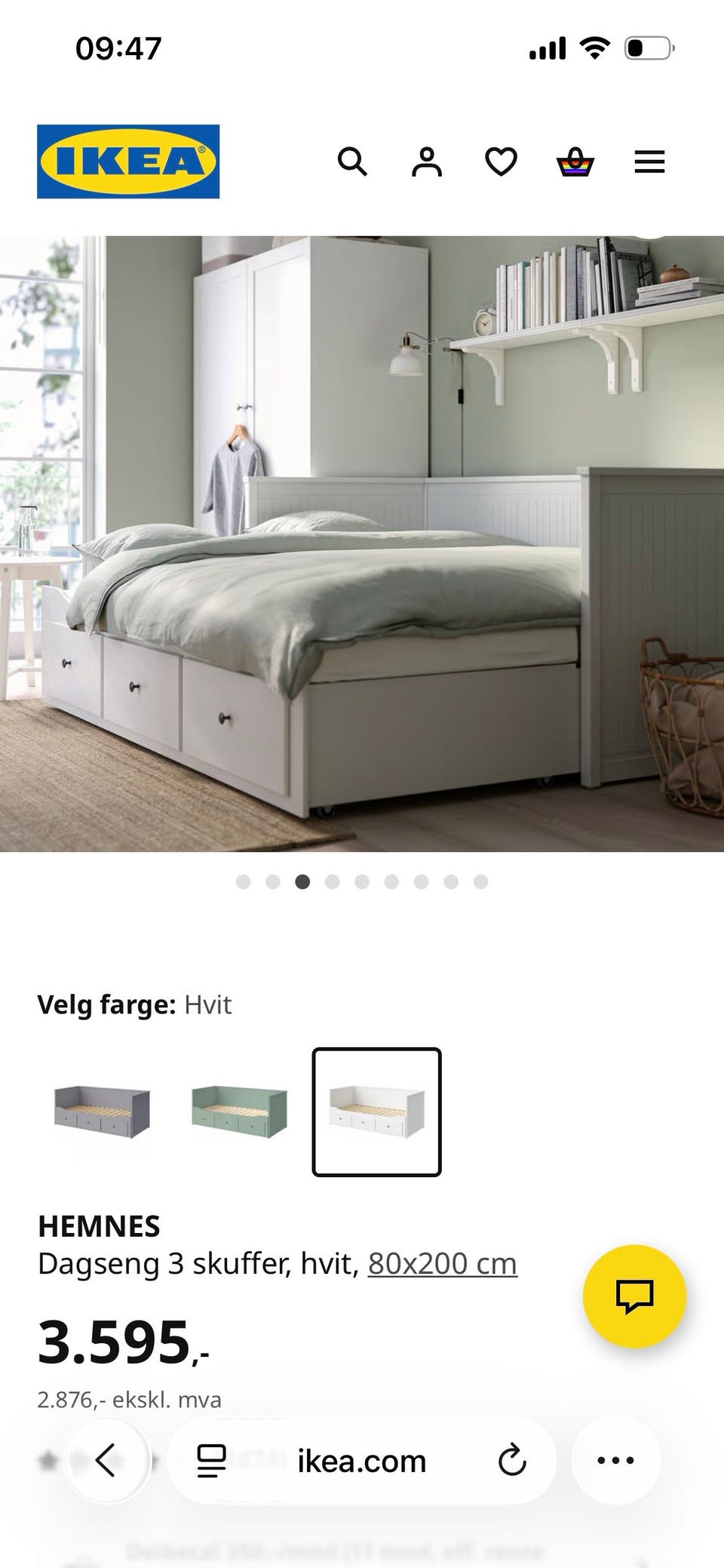Tap the IKEA logo to go home
The height and width of the screenshot is (1568, 724).
[x=127, y=160]
